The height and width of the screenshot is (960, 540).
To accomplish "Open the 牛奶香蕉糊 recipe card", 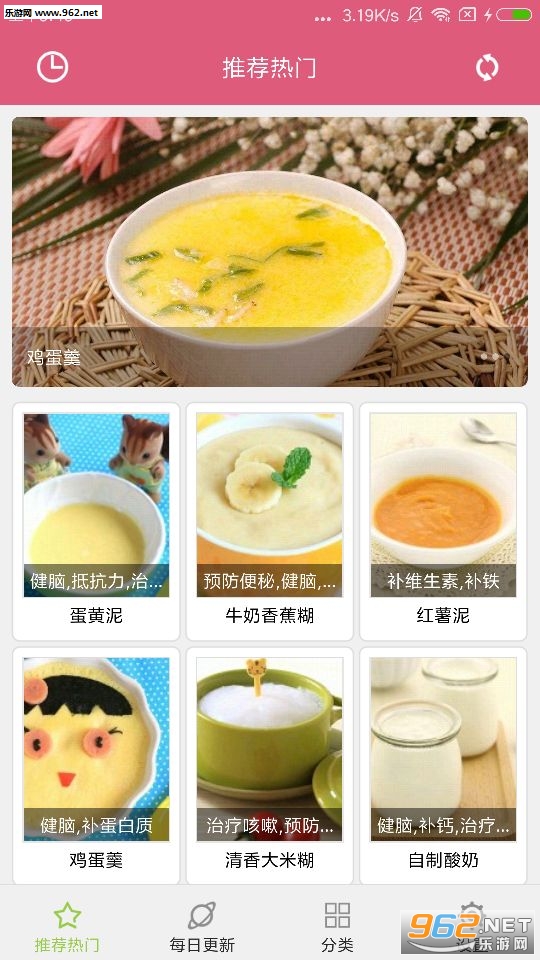I will click(x=269, y=521).
